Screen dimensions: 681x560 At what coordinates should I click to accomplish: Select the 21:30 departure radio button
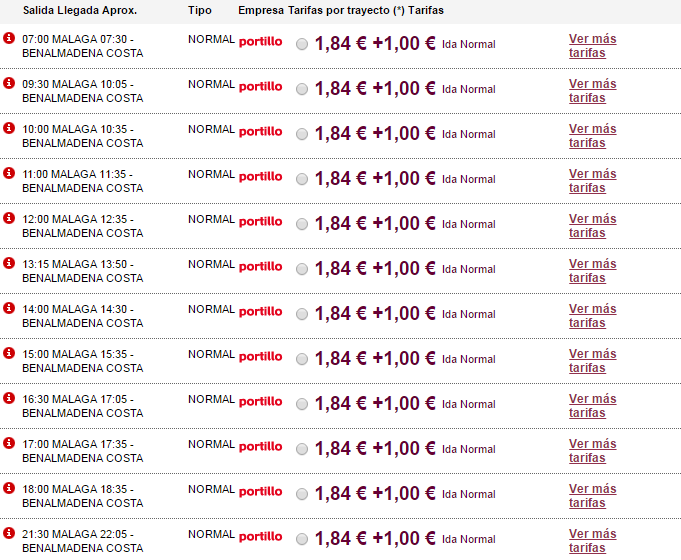click(x=302, y=539)
